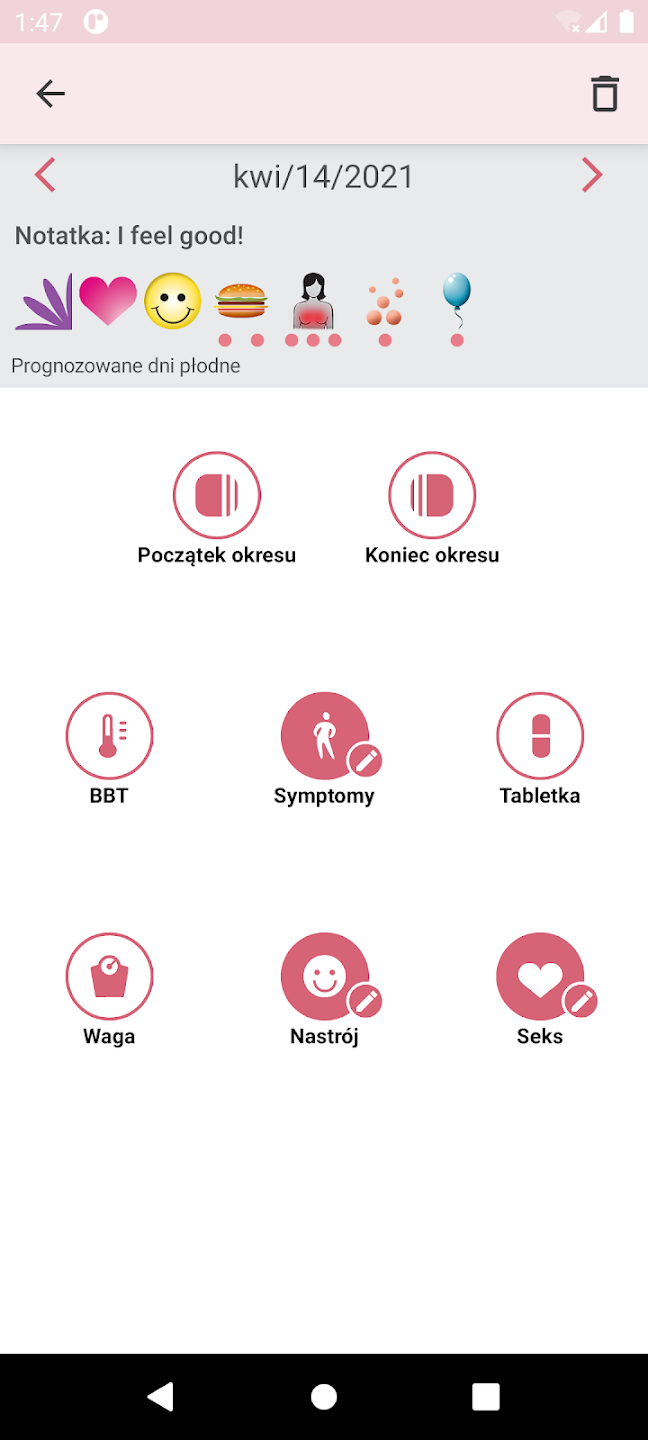
Task: Open recent apps from the navigation bar
Action: 486,1397
